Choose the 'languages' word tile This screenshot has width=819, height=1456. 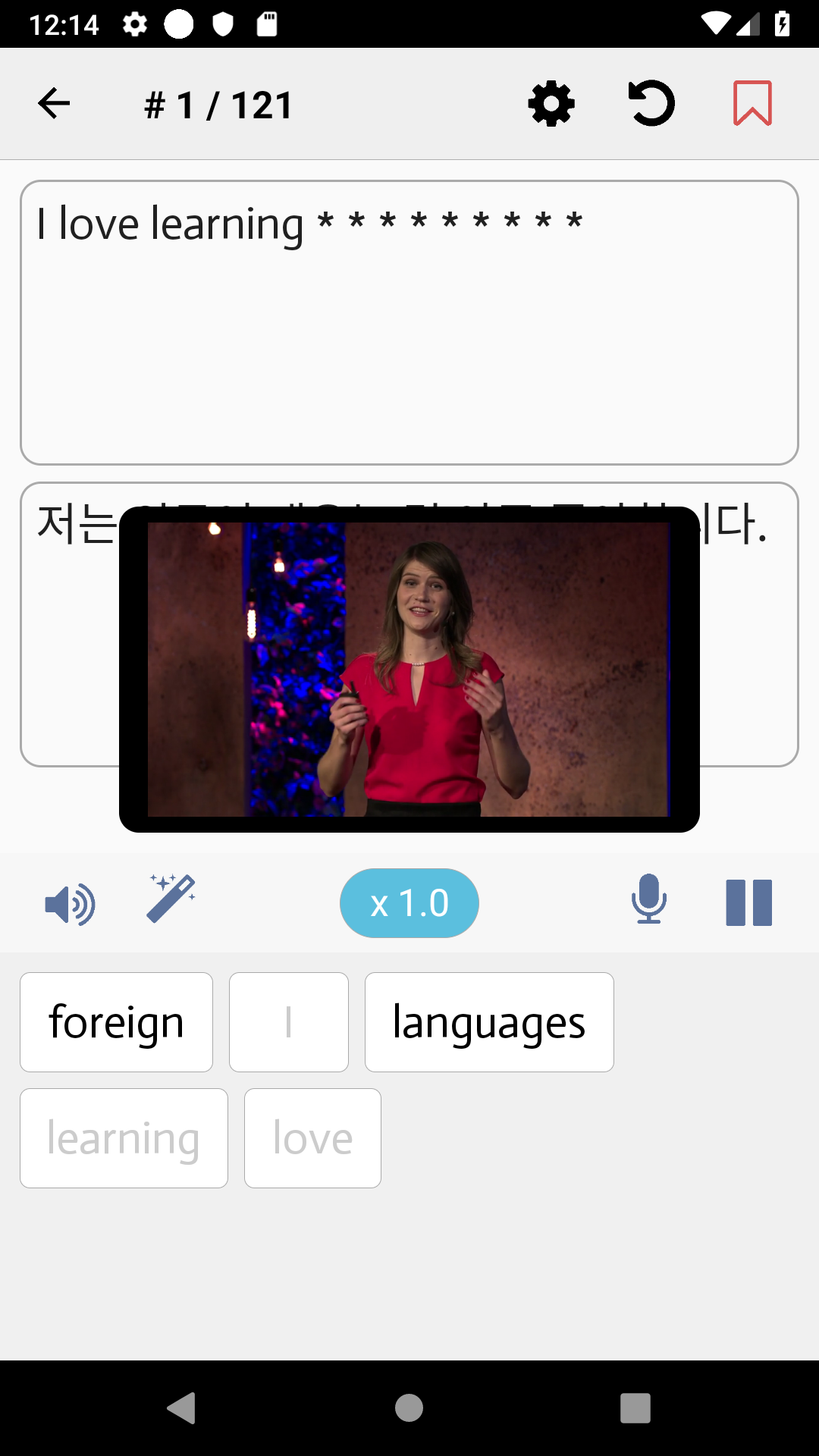click(489, 1021)
